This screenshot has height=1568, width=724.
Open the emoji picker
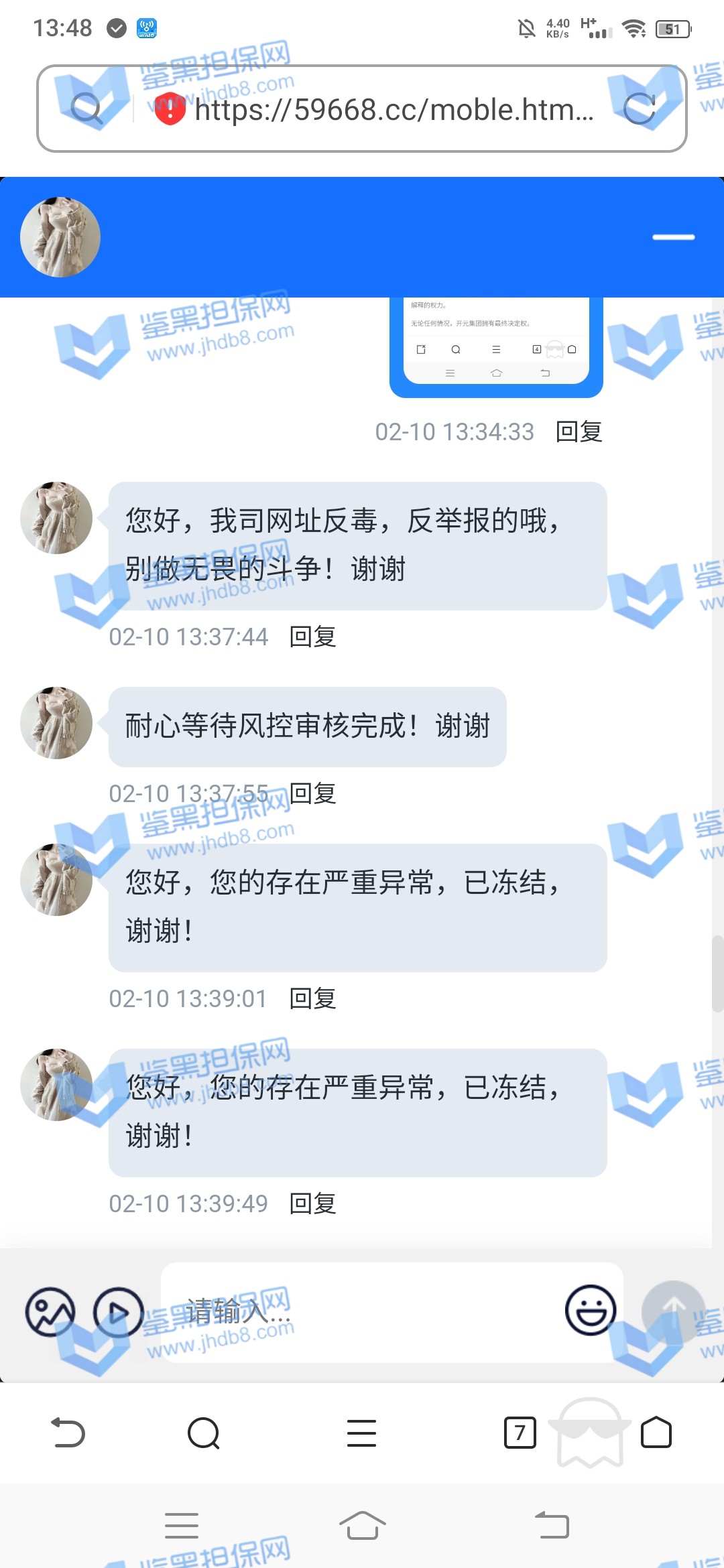591,1310
